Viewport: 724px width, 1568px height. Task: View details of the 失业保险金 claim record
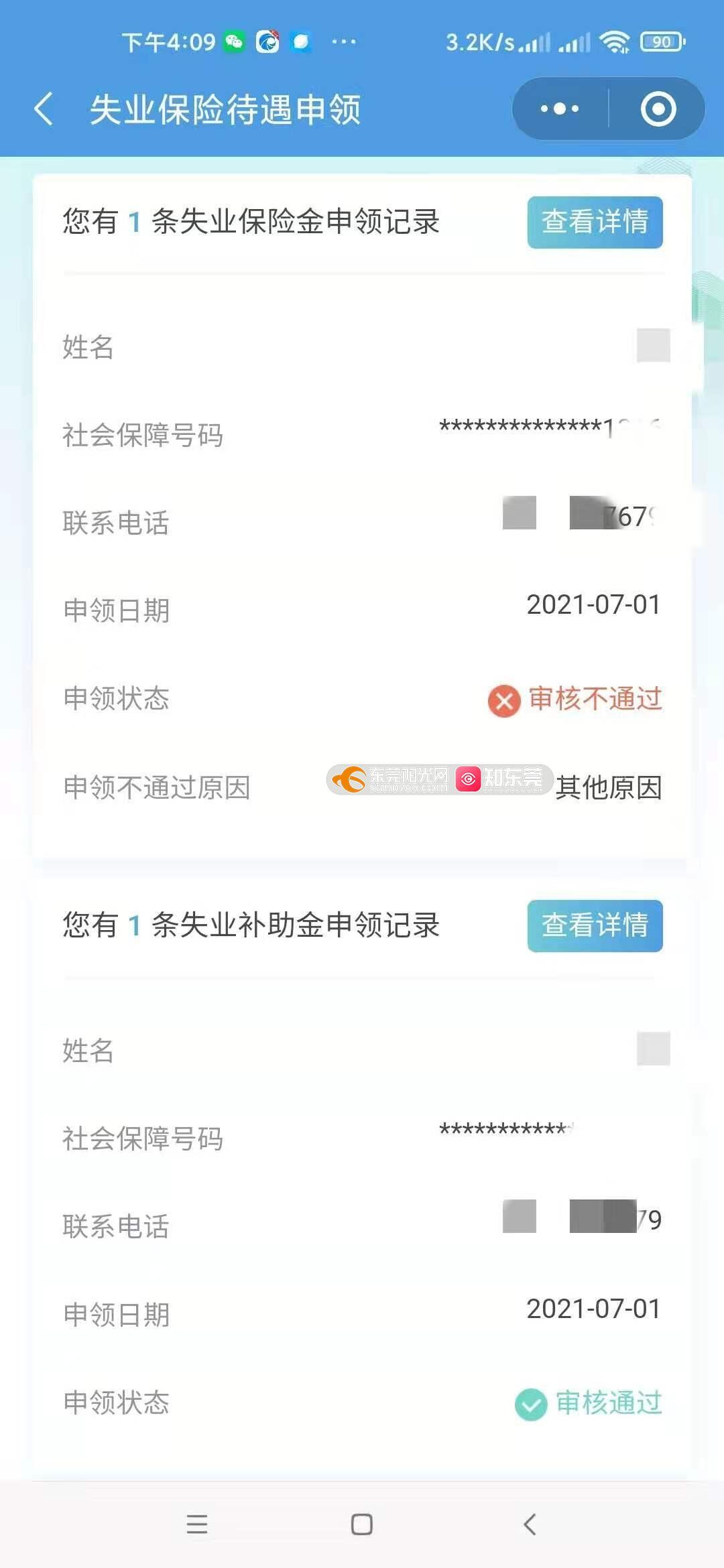[595, 222]
